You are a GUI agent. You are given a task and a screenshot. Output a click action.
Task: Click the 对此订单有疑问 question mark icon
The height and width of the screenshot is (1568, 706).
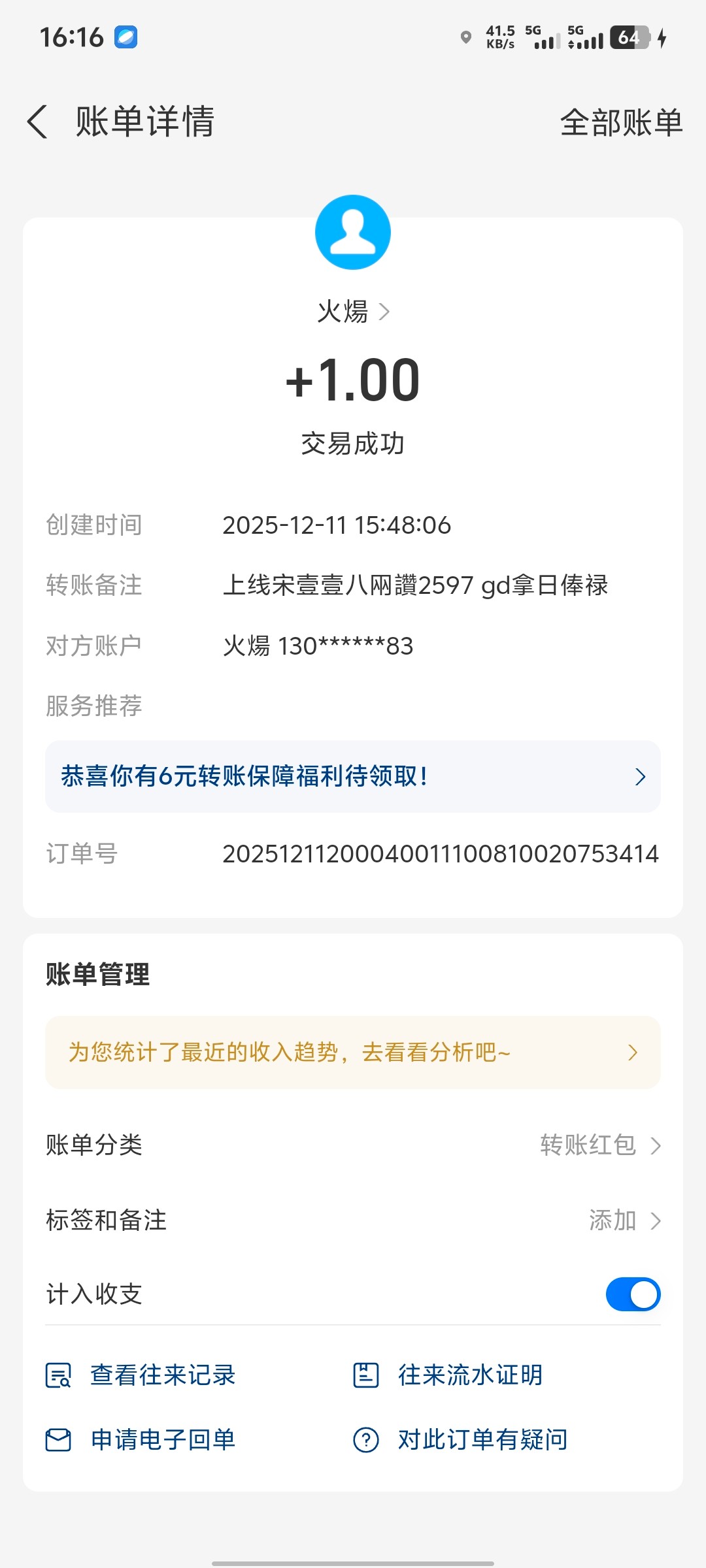[366, 1439]
